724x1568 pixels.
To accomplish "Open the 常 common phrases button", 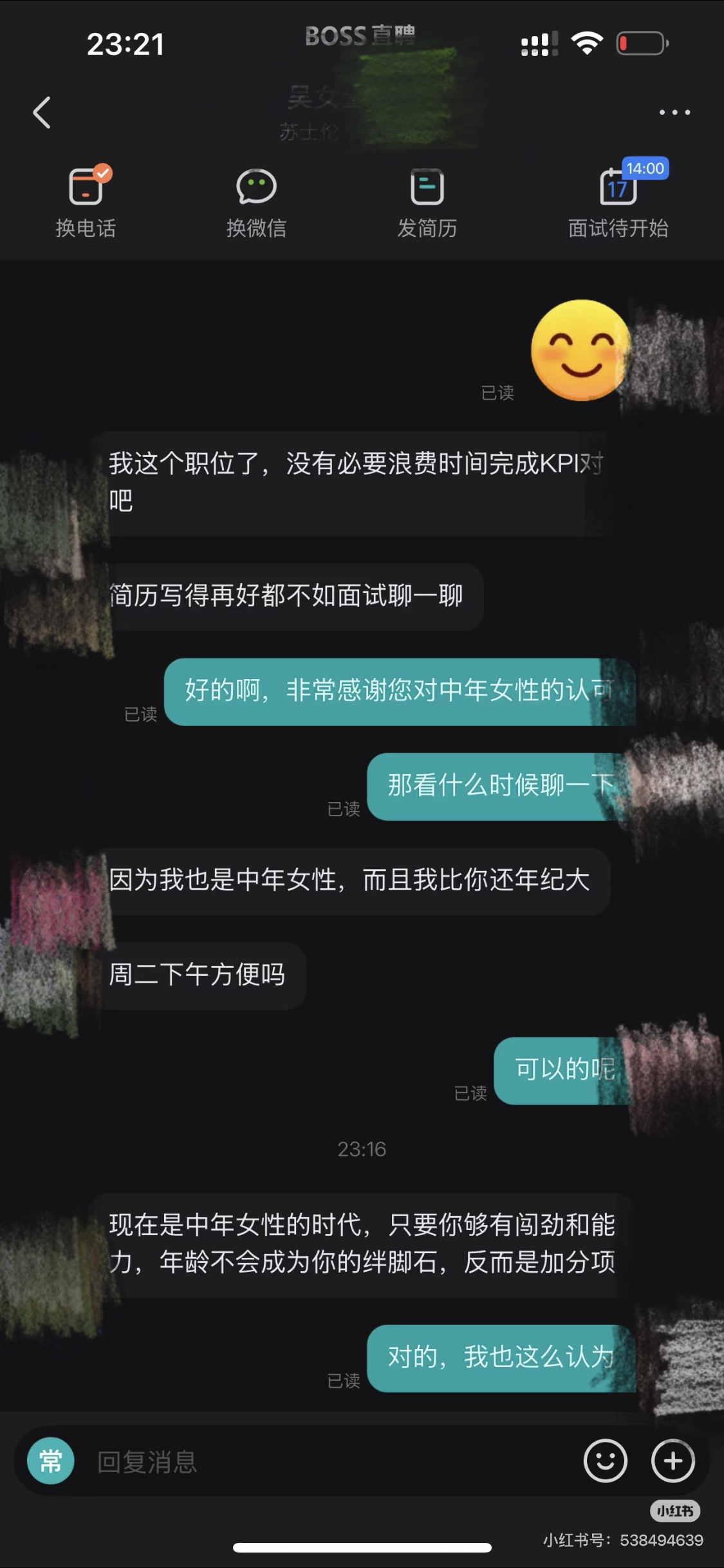I will [x=51, y=1461].
